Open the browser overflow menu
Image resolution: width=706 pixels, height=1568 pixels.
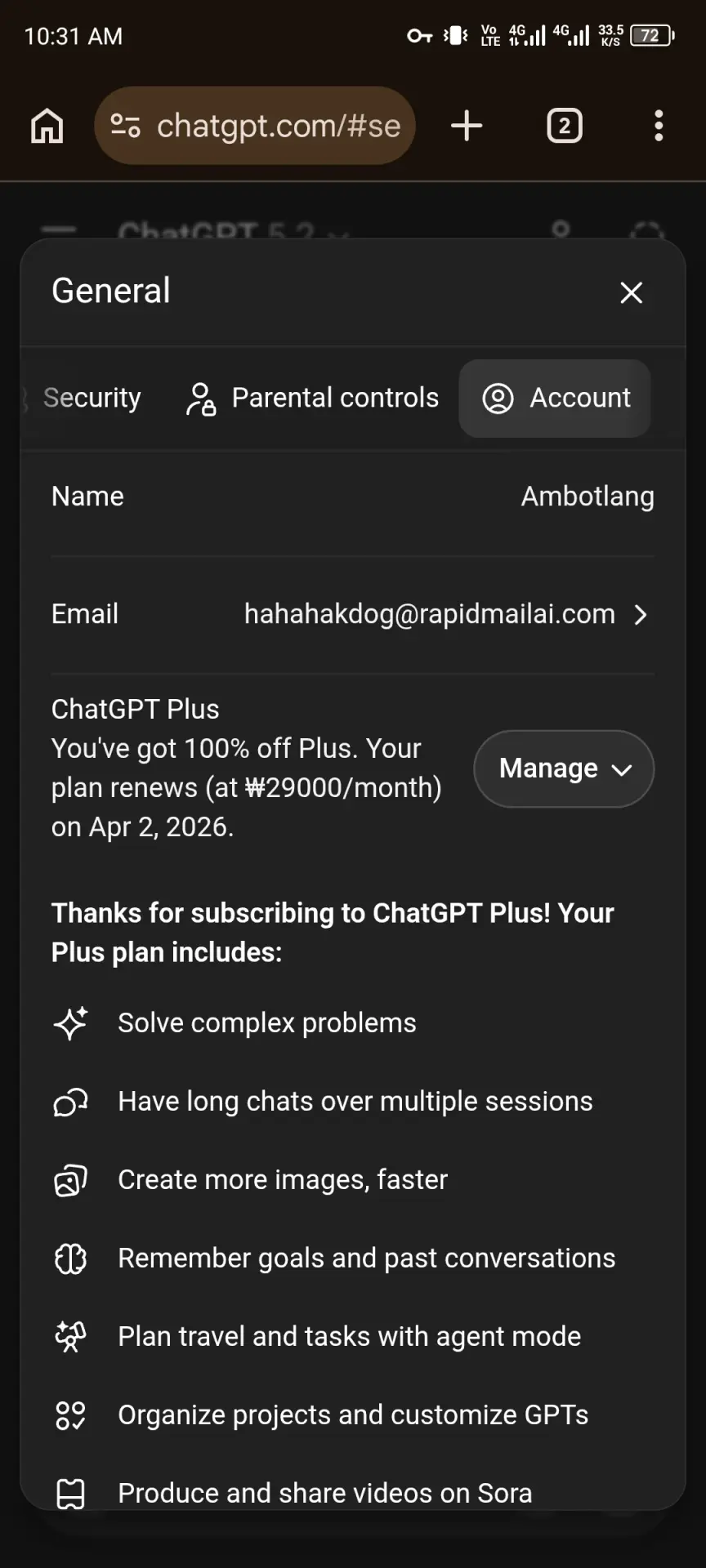659,126
